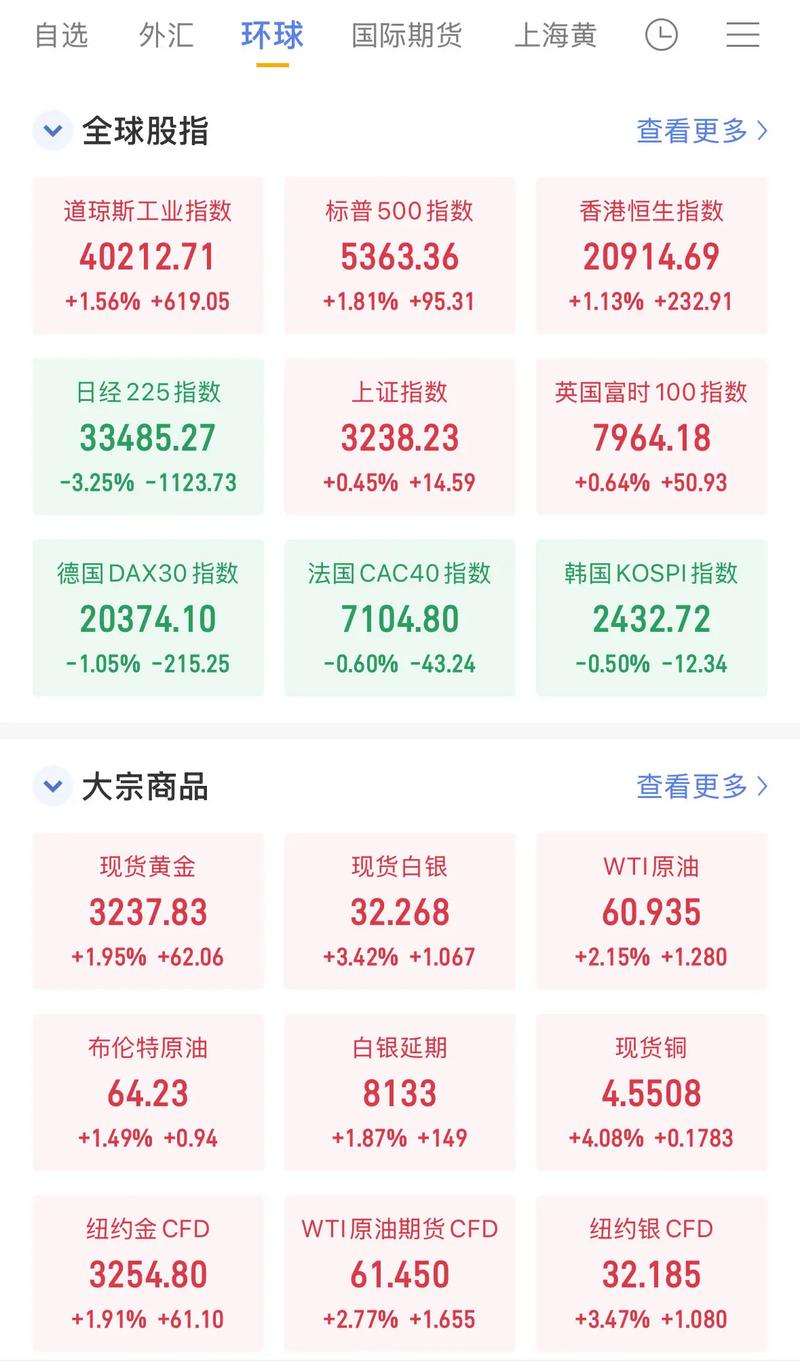This screenshot has width=800, height=1362.
Task: Select the WTI原油 quote card
Action: pyautogui.click(x=651, y=911)
